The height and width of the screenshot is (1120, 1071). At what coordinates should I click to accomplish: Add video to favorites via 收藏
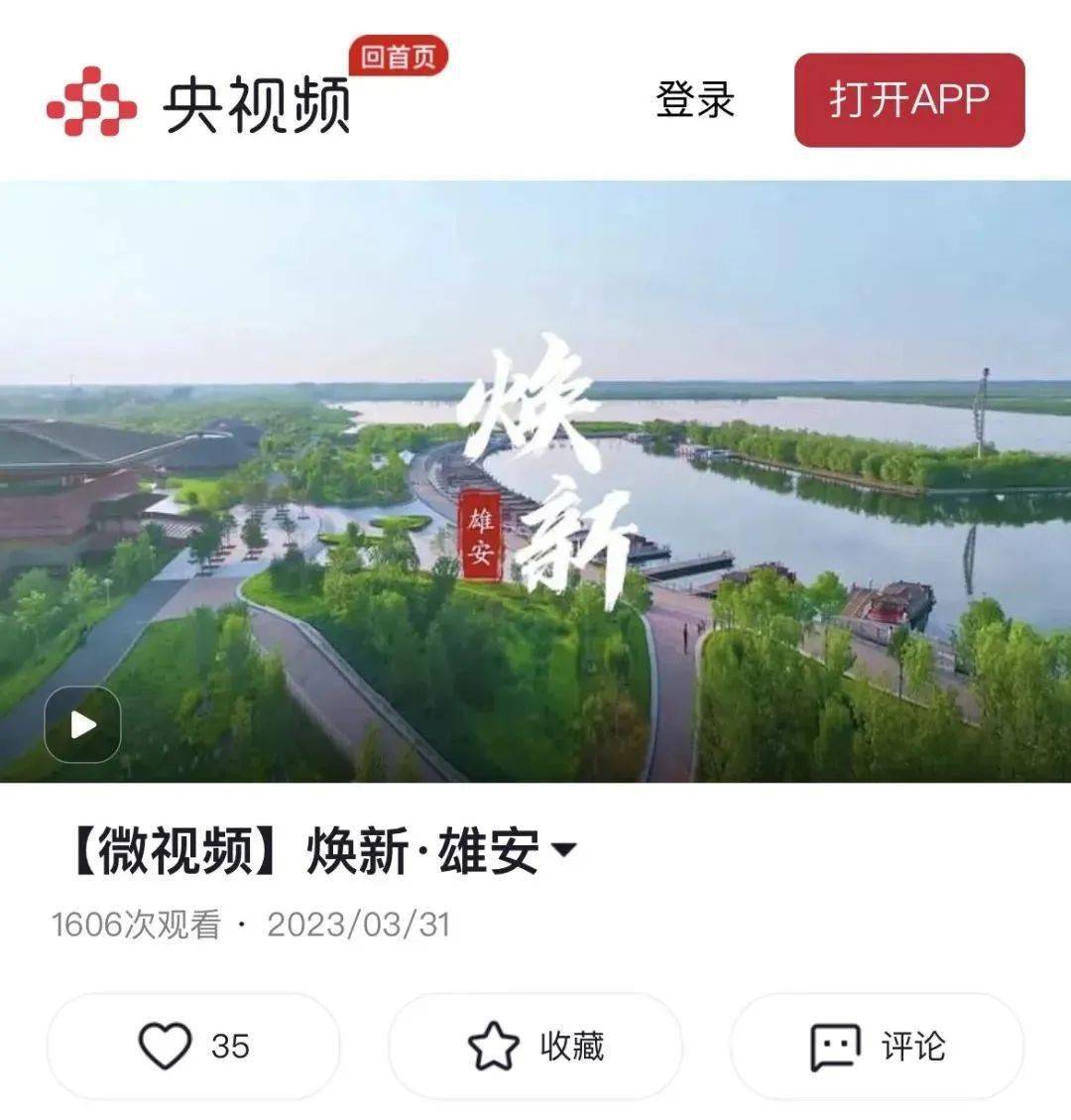click(x=535, y=1046)
